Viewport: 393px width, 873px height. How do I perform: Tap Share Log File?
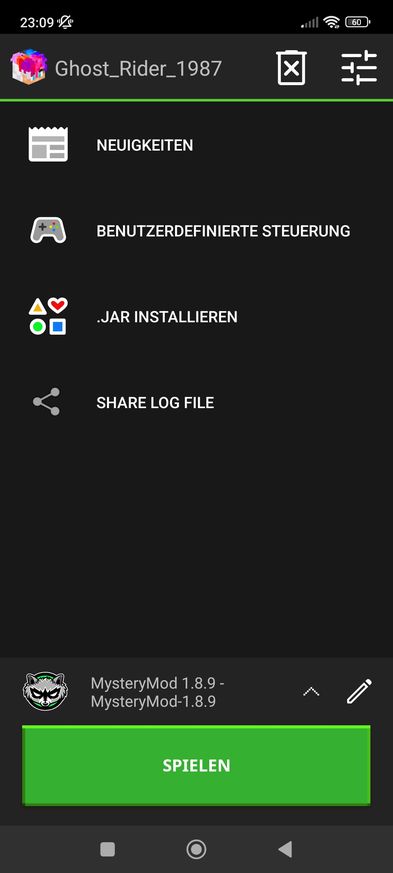196,402
